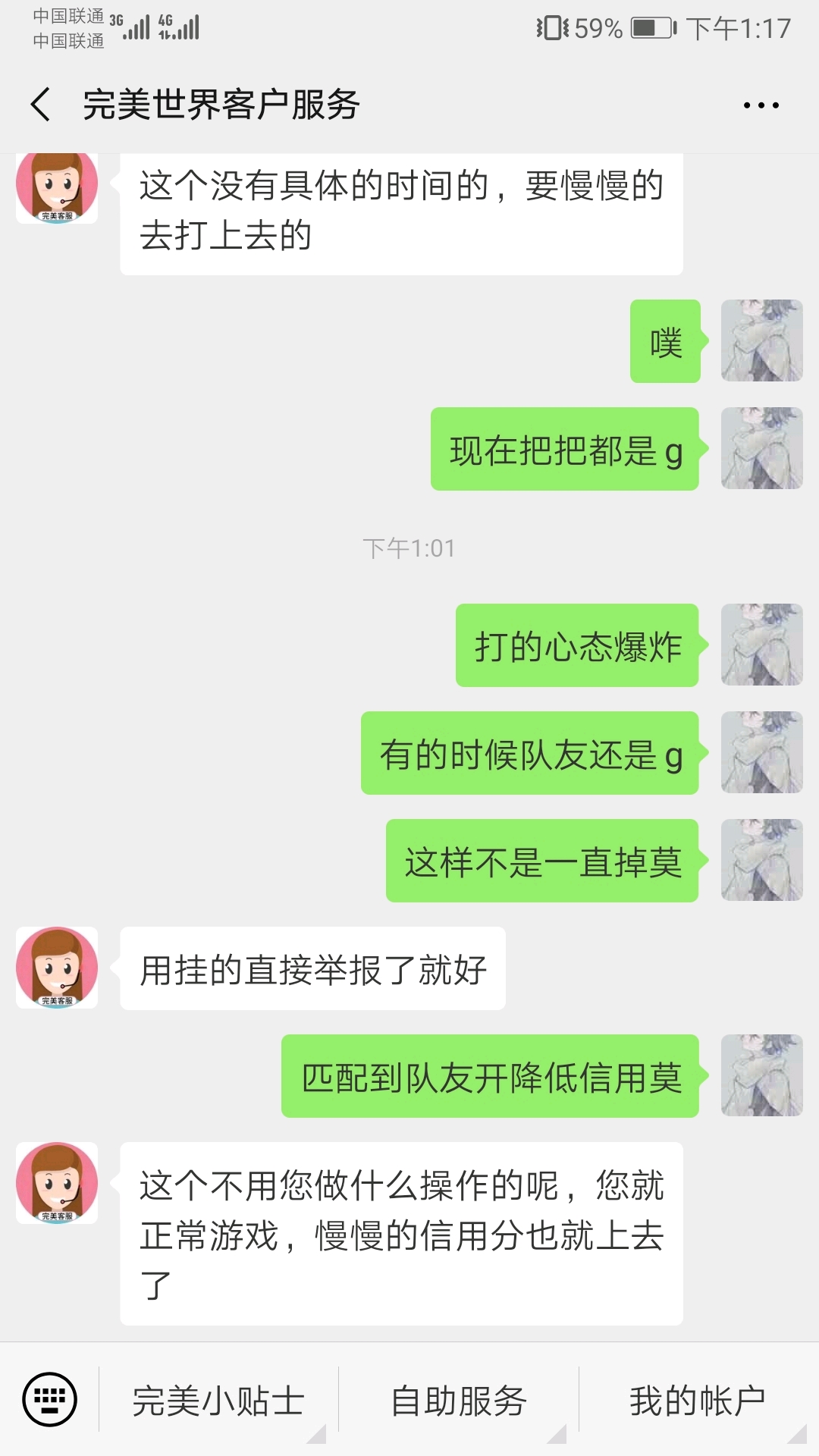This screenshot has width=819, height=1456.
Task: Tap the avatar beside 打的心态爆炸 message
Action: (762, 646)
